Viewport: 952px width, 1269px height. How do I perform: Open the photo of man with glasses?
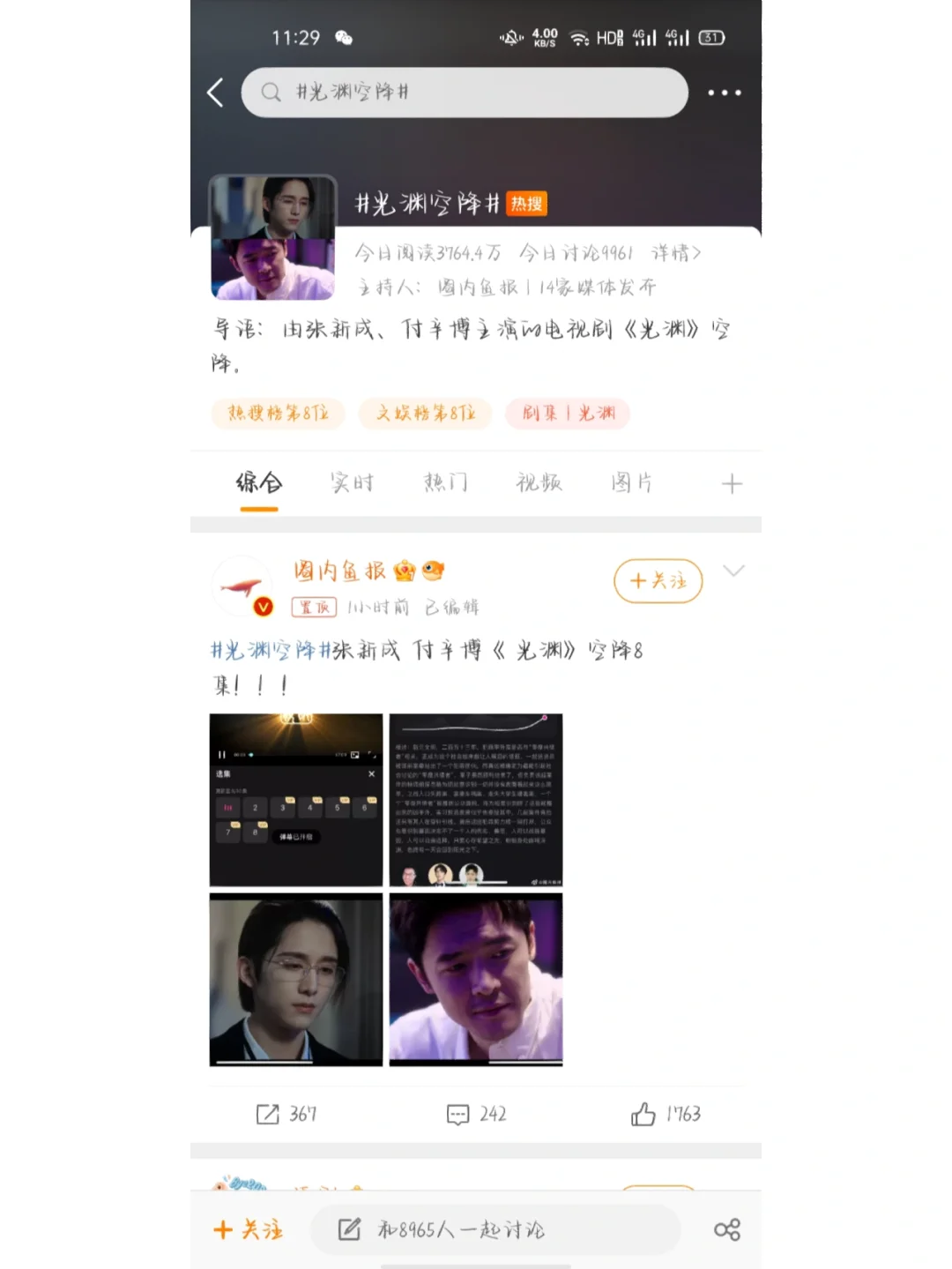296,979
